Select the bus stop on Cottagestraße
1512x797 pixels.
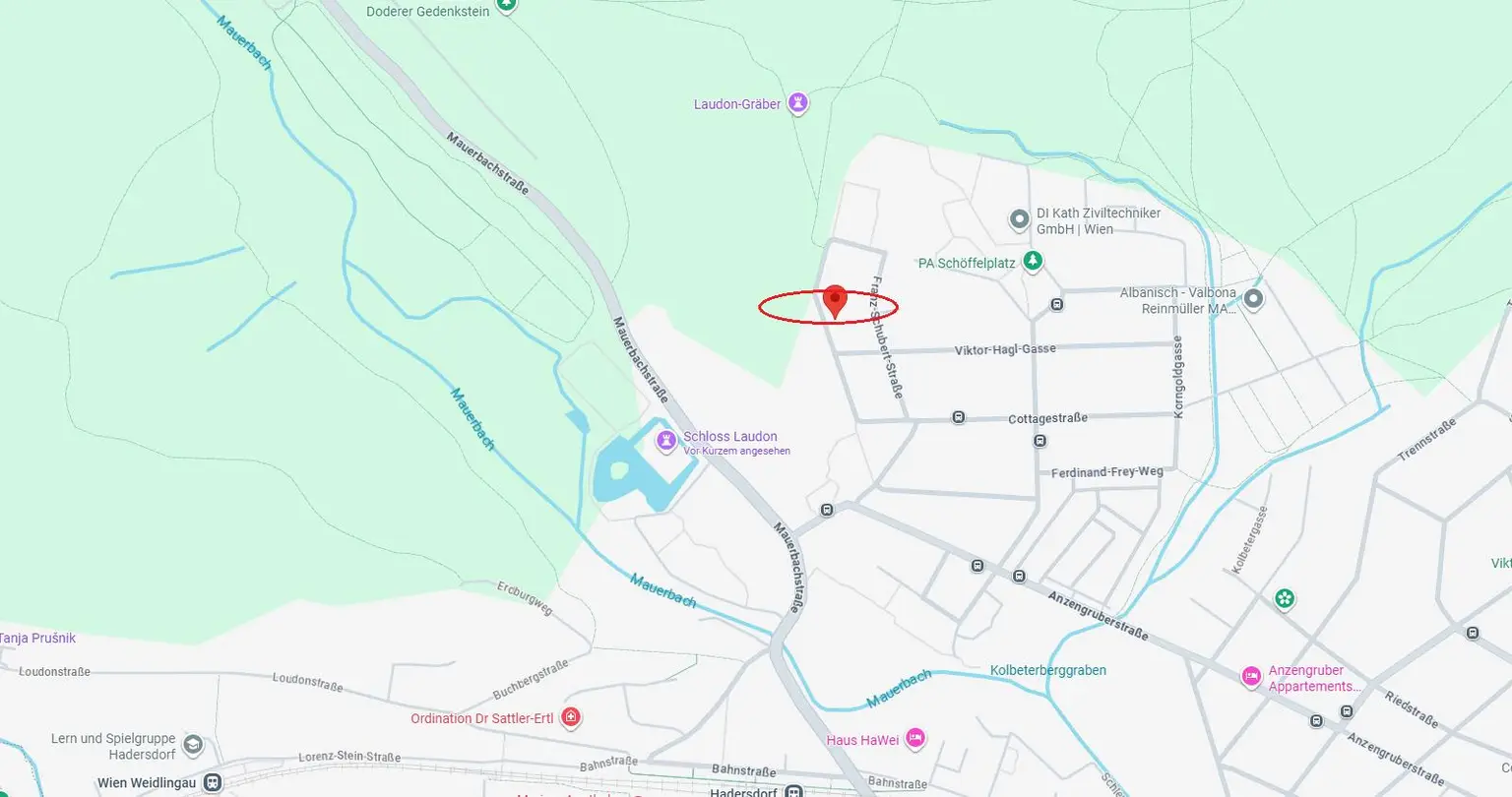coord(958,418)
